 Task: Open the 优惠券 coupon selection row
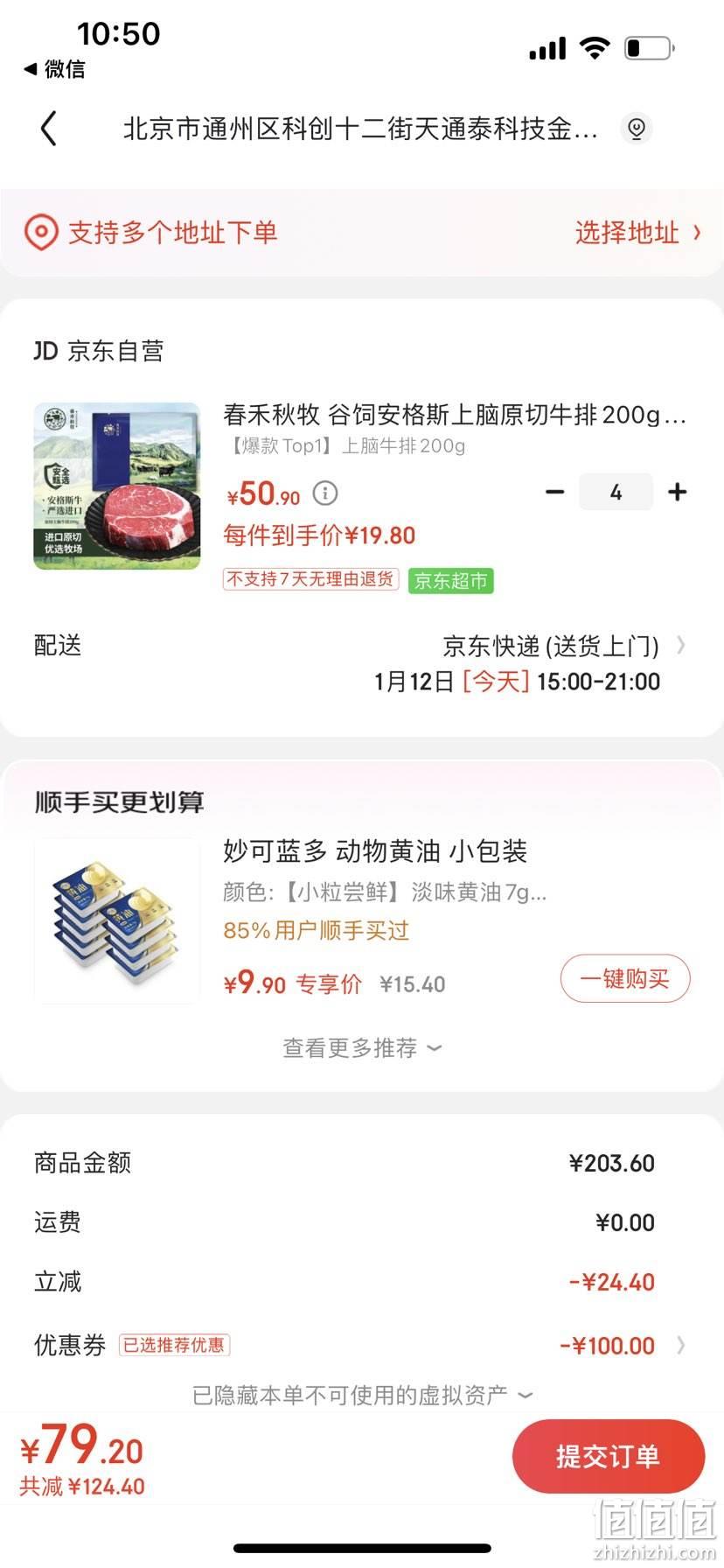point(362,1345)
